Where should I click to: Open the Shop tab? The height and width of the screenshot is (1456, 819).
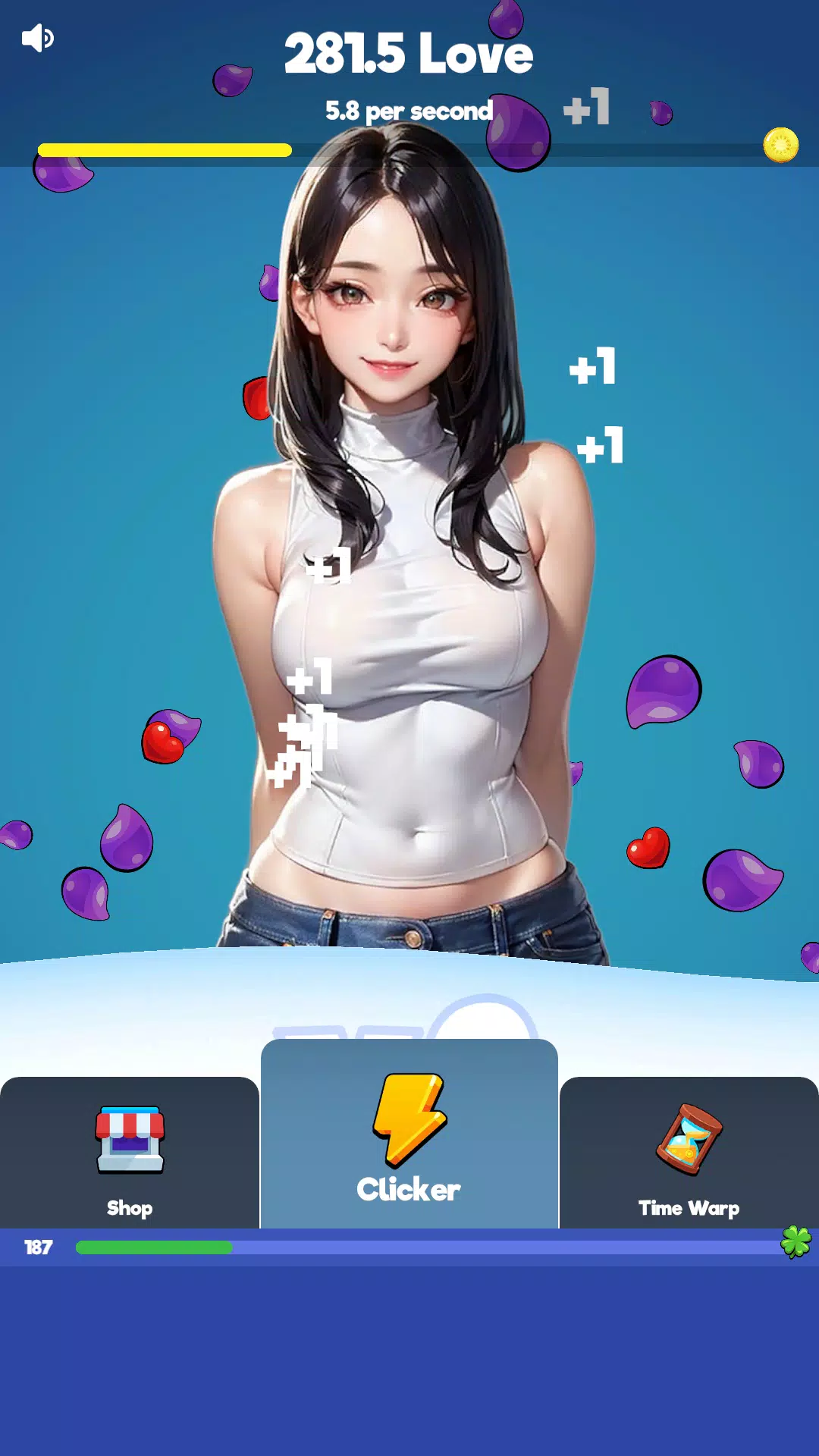pyautogui.click(x=130, y=1154)
